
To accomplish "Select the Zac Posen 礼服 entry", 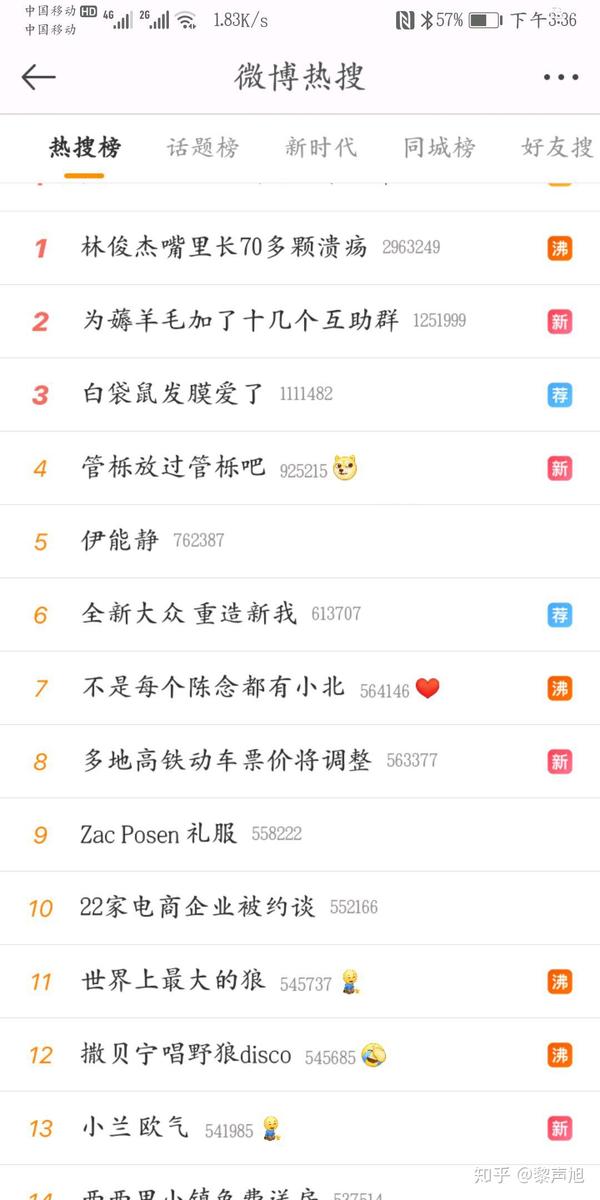I will pos(159,834).
